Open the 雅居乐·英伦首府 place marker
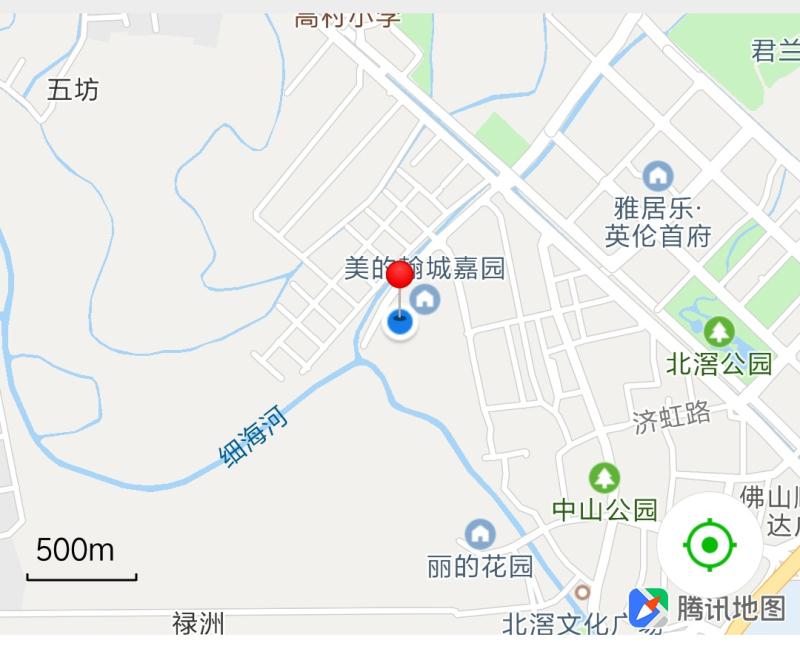 [657, 176]
